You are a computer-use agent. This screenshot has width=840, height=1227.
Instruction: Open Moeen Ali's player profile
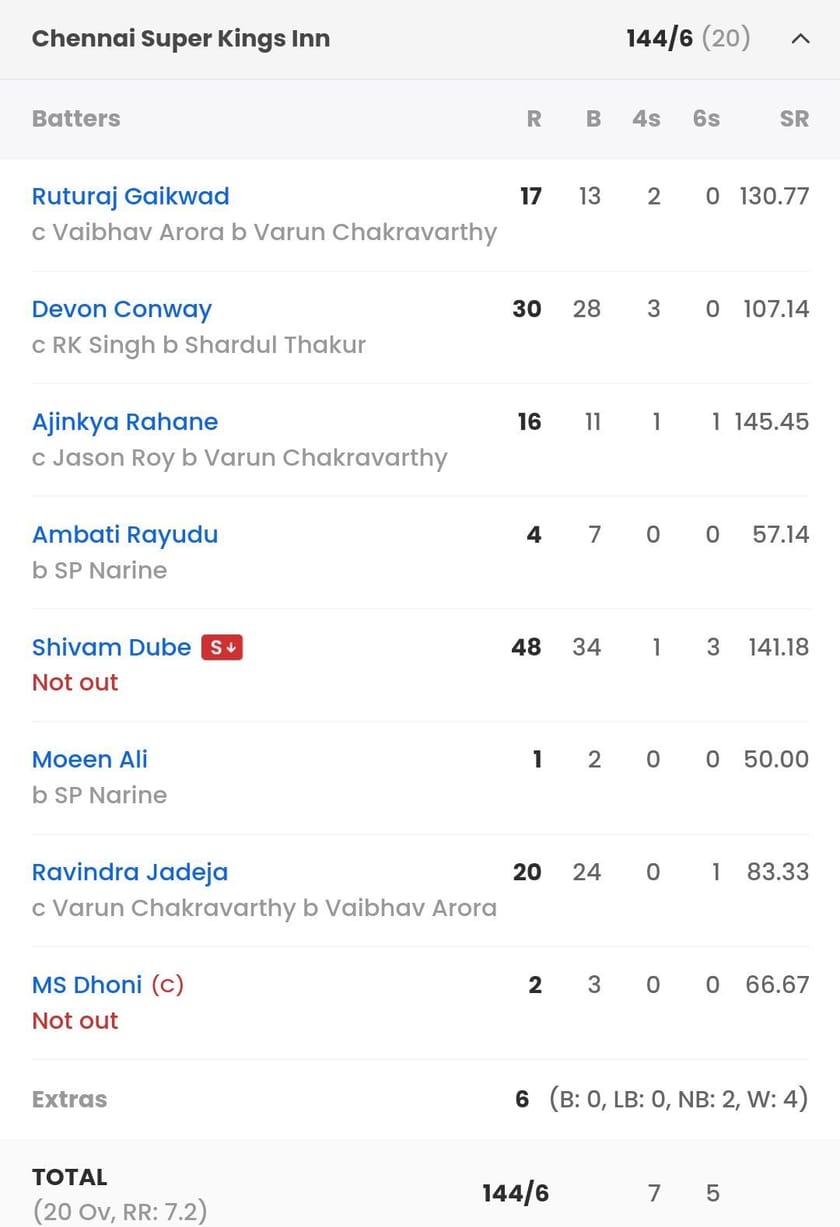[x=90, y=759]
